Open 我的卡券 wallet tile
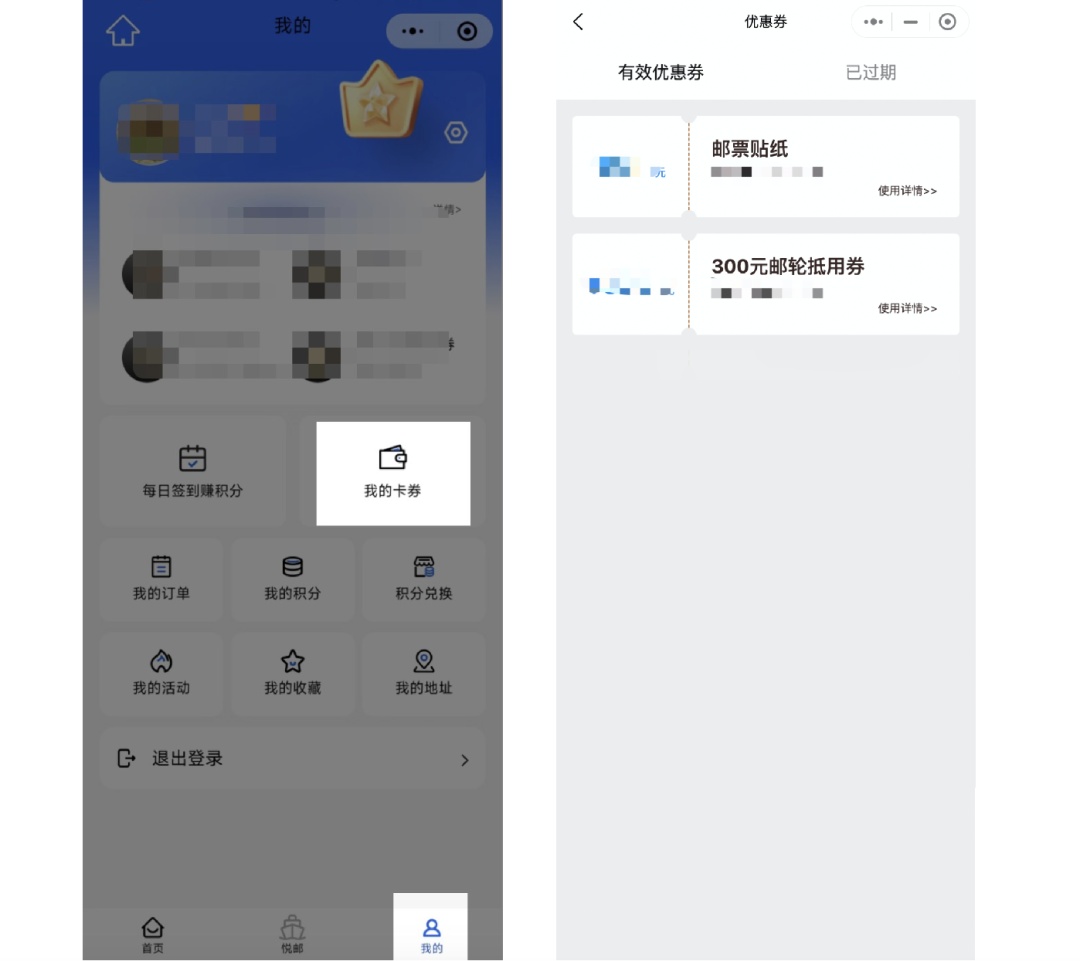This screenshot has width=1080, height=961. click(393, 473)
